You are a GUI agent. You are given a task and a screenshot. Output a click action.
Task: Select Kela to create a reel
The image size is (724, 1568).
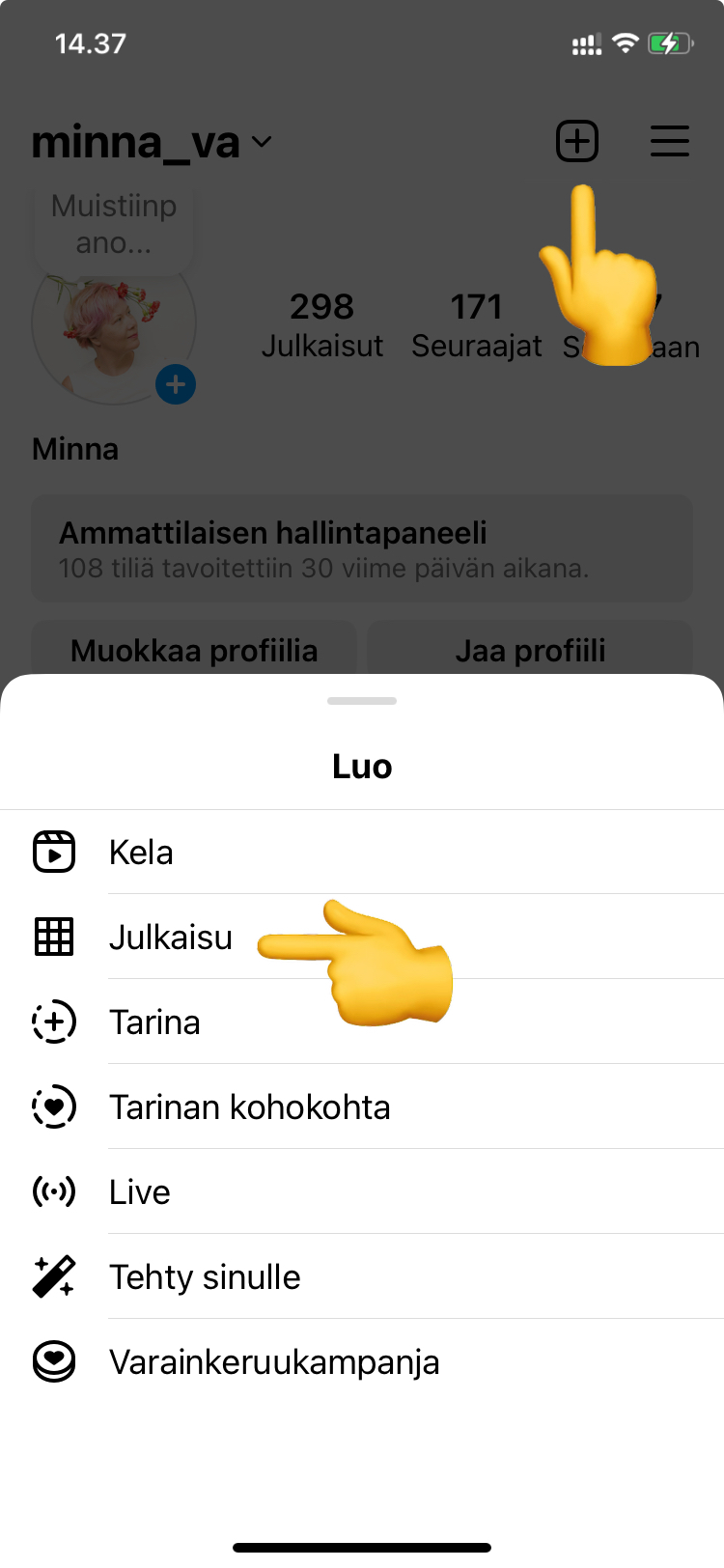(x=141, y=853)
